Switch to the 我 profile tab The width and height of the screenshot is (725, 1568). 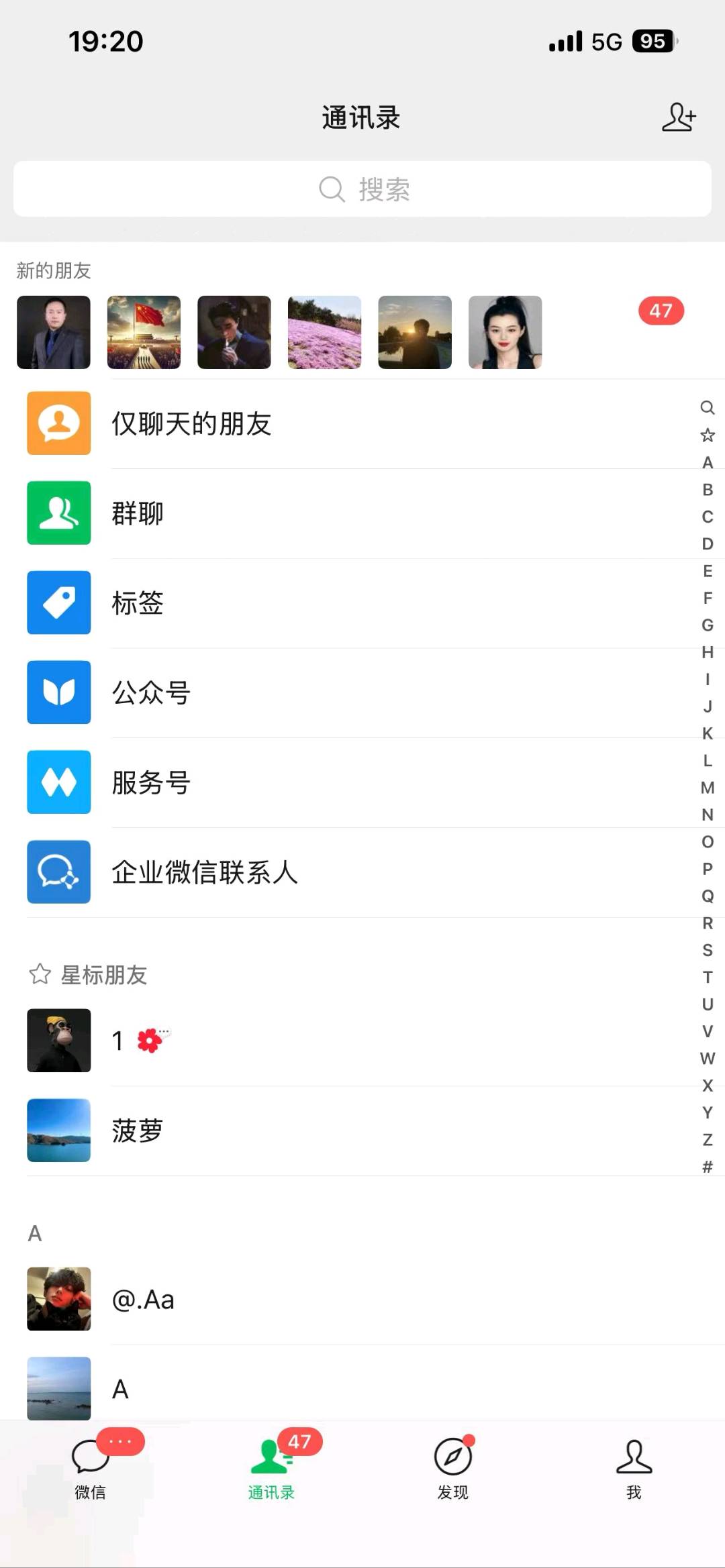[x=634, y=1467]
